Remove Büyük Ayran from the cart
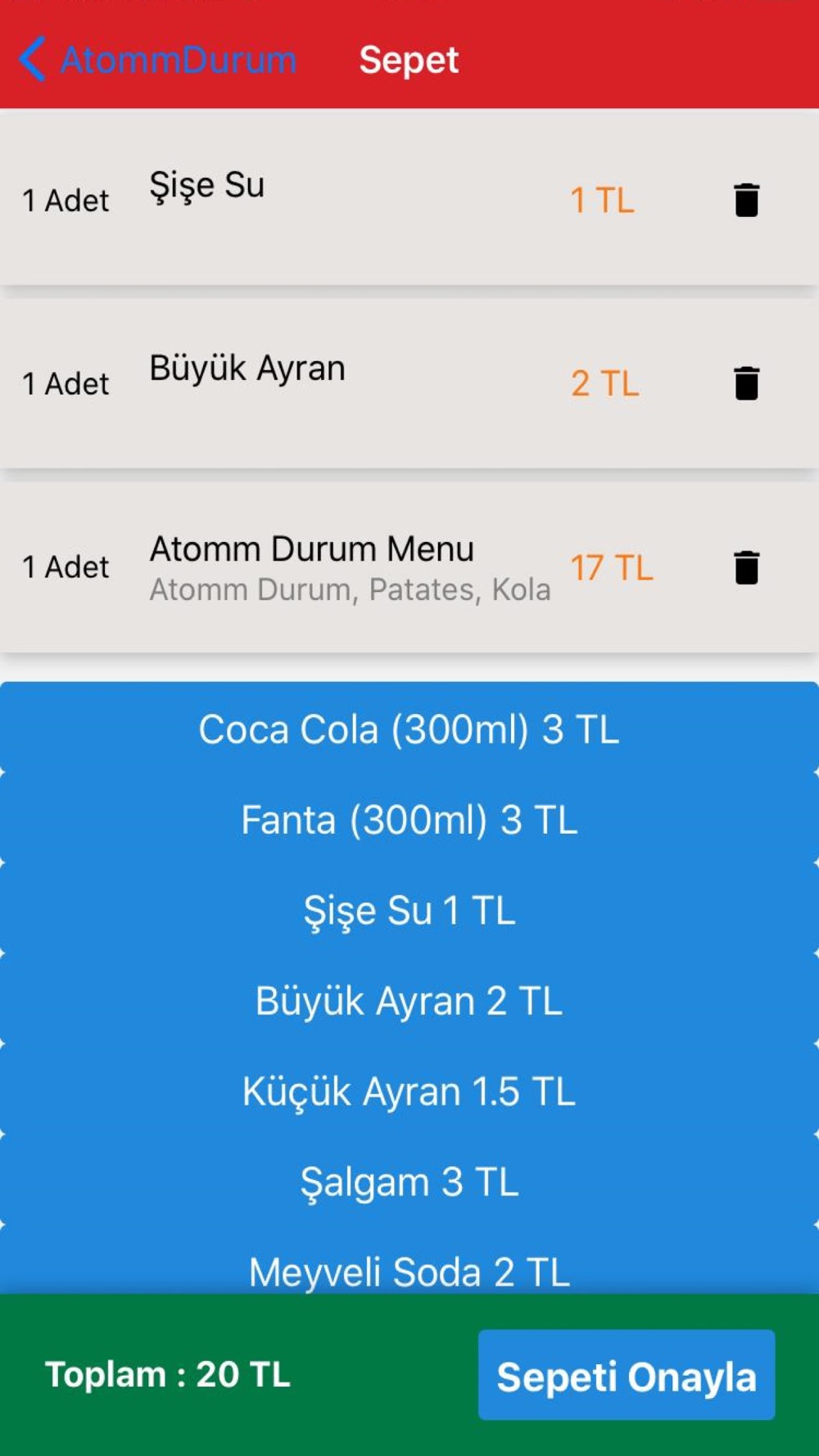The height and width of the screenshot is (1456, 819). (x=746, y=383)
